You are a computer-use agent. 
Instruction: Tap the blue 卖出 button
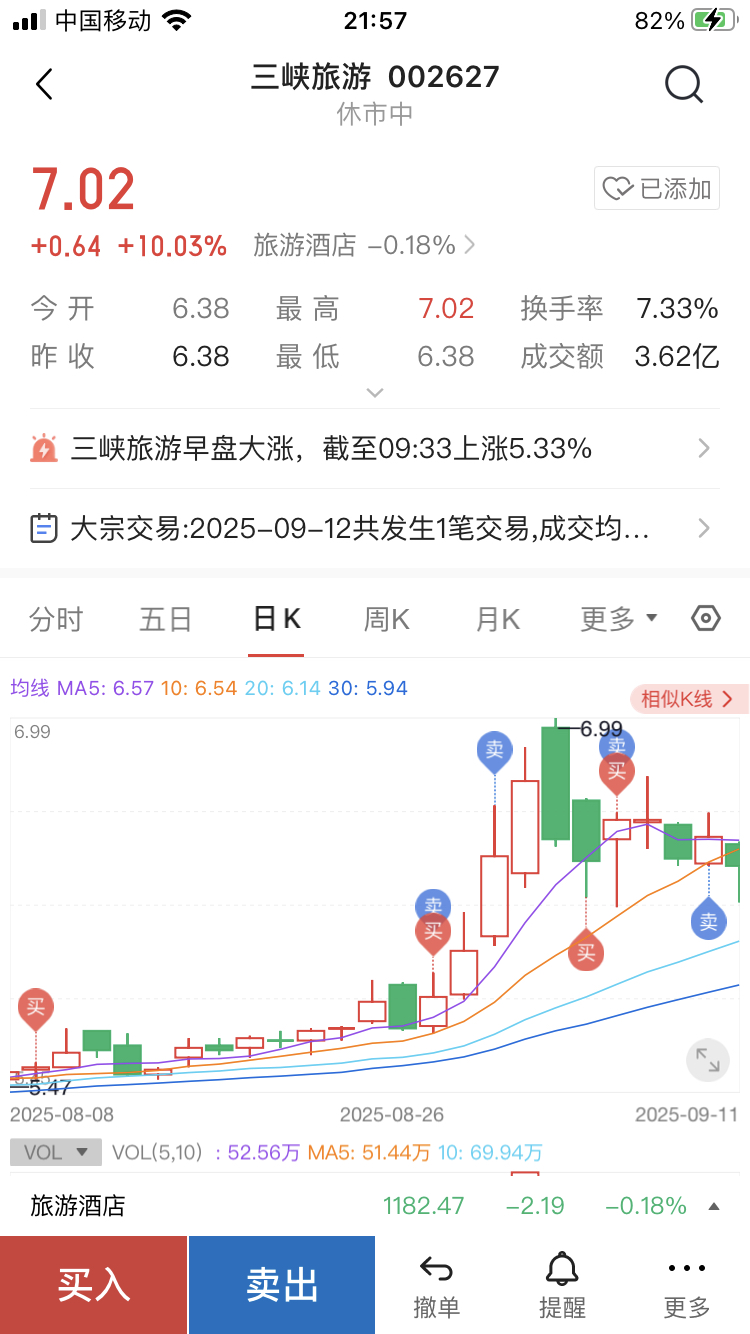(282, 1285)
